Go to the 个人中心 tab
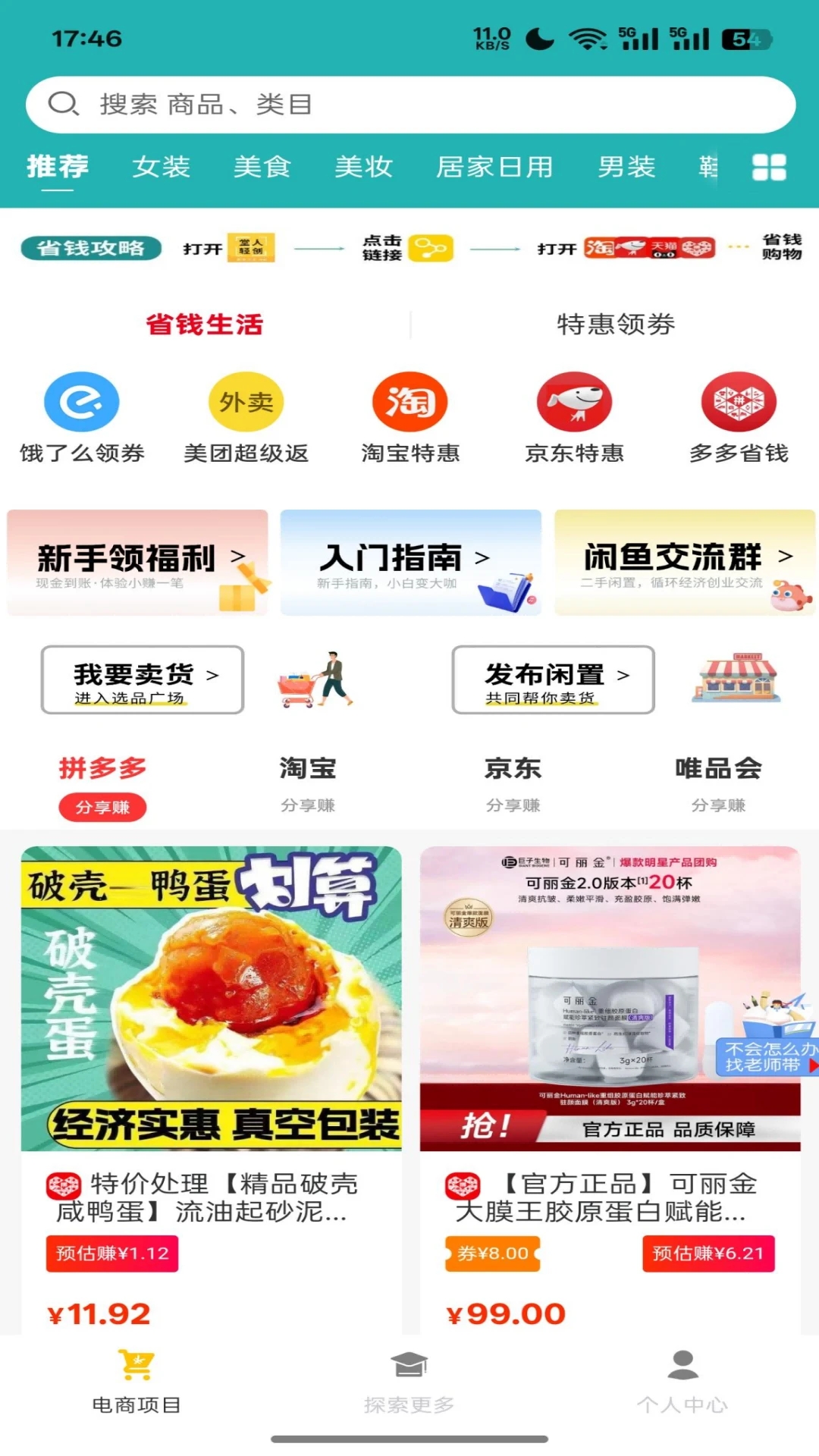The width and height of the screenshot is (819, 1456). tap(682, 1382)
